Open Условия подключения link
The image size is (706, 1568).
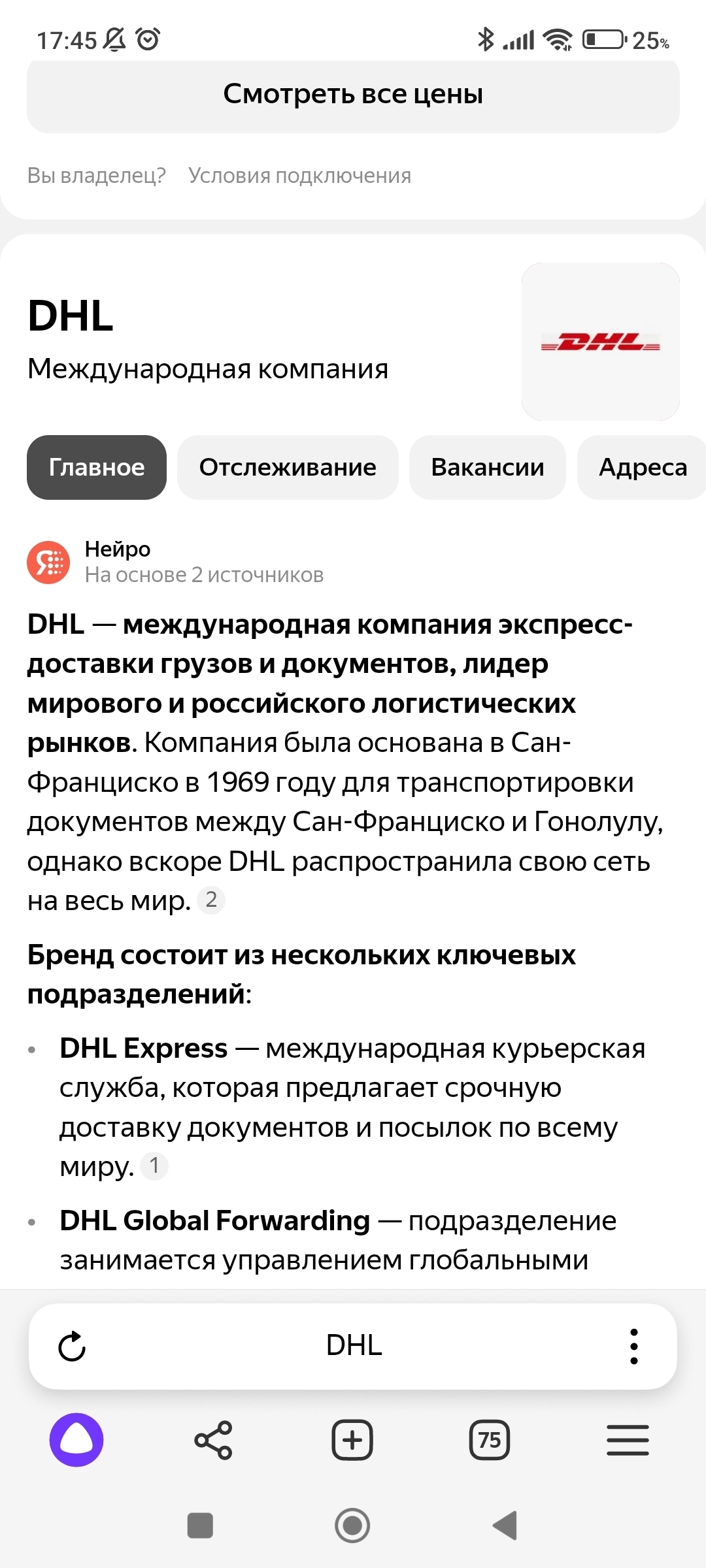pos(299,176)
